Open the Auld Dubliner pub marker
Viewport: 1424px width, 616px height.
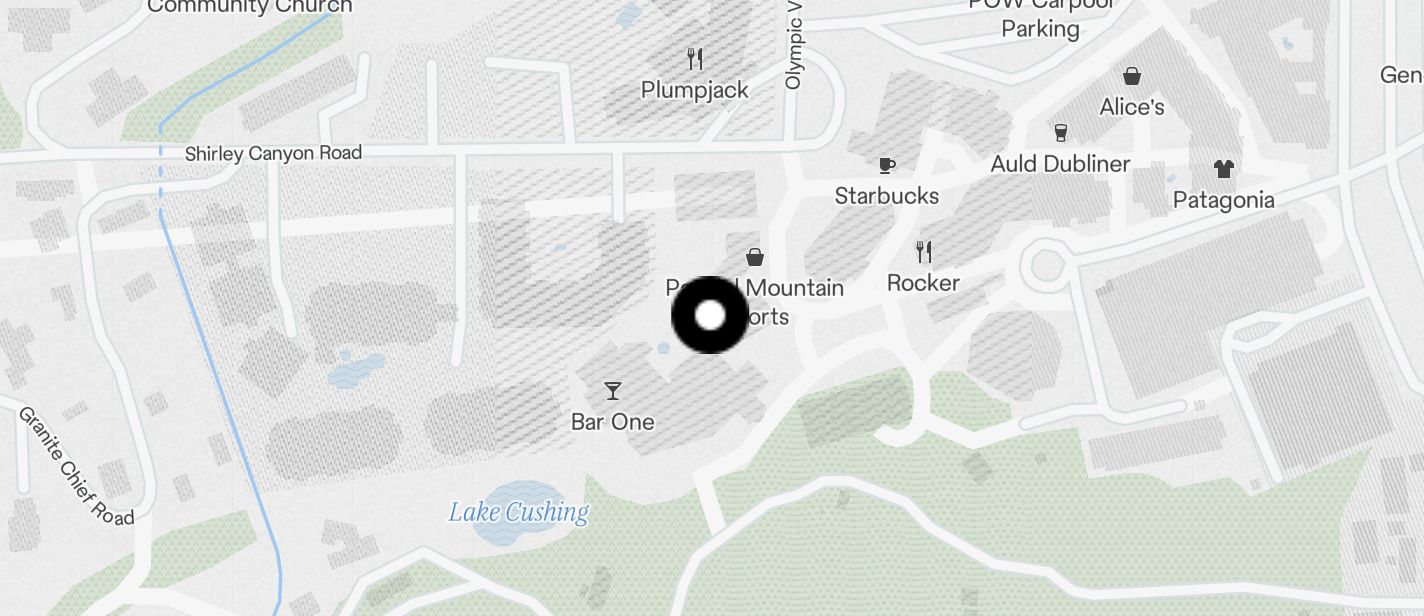1061,133
